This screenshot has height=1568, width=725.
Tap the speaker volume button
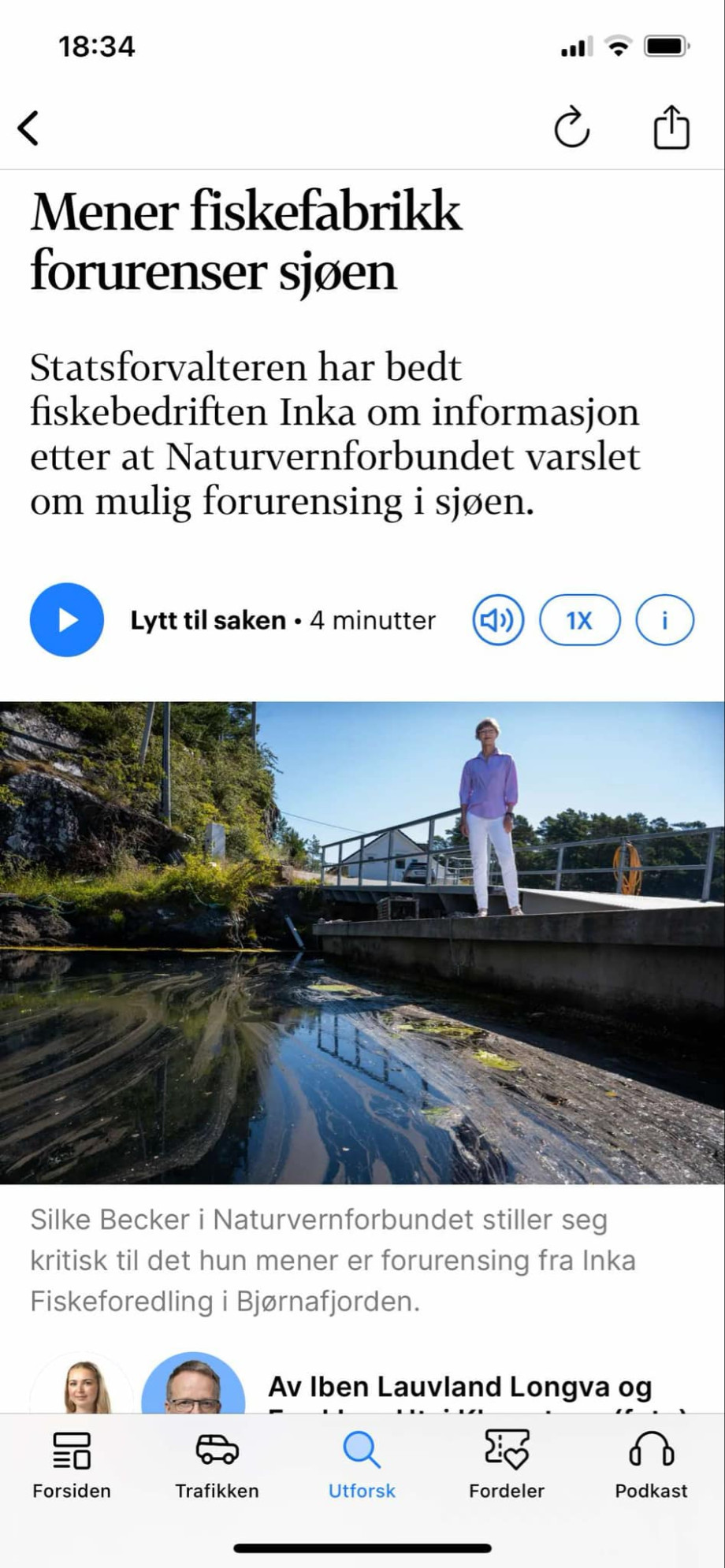click(x=498, y=620)
